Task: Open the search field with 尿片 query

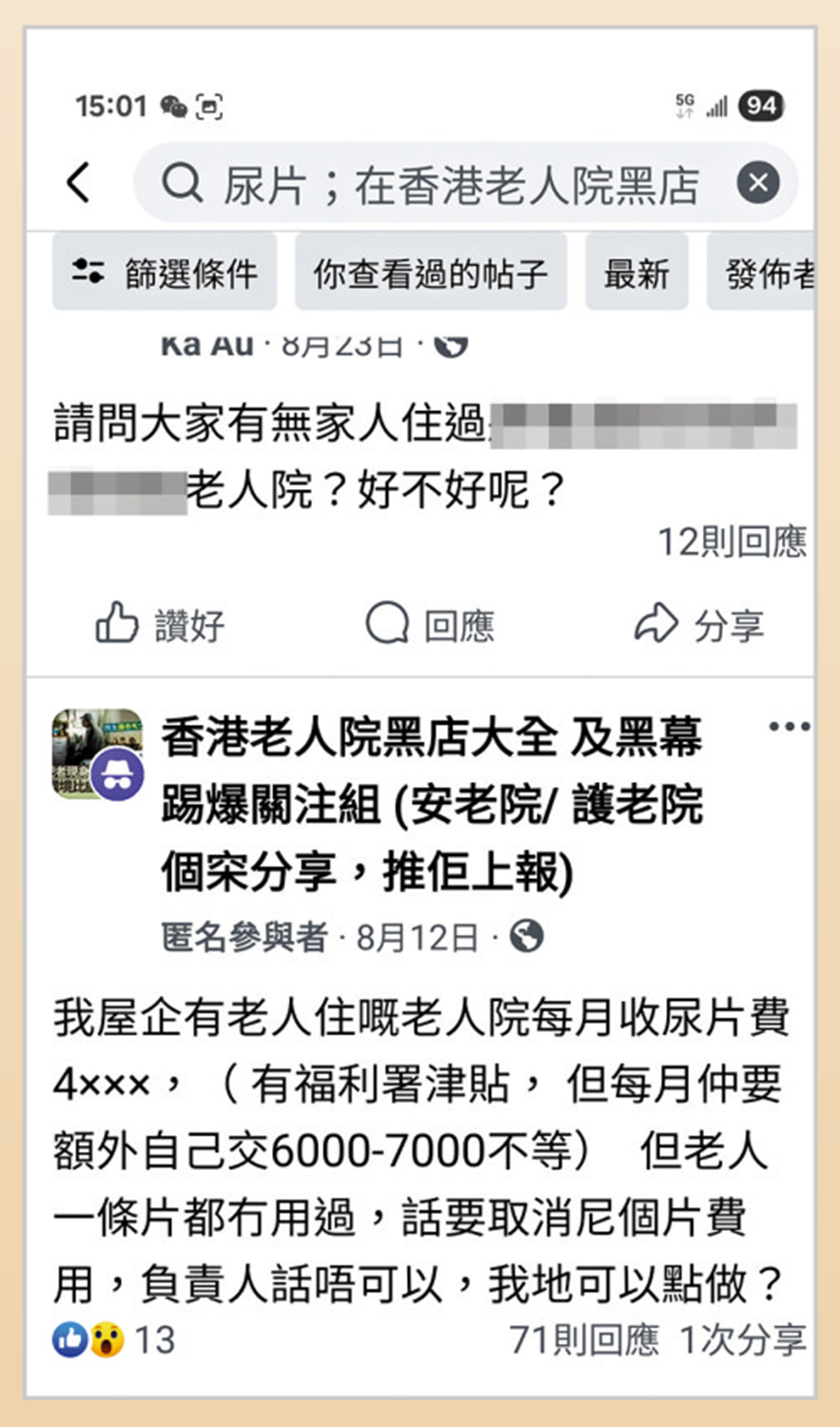Action: (447, 184)
